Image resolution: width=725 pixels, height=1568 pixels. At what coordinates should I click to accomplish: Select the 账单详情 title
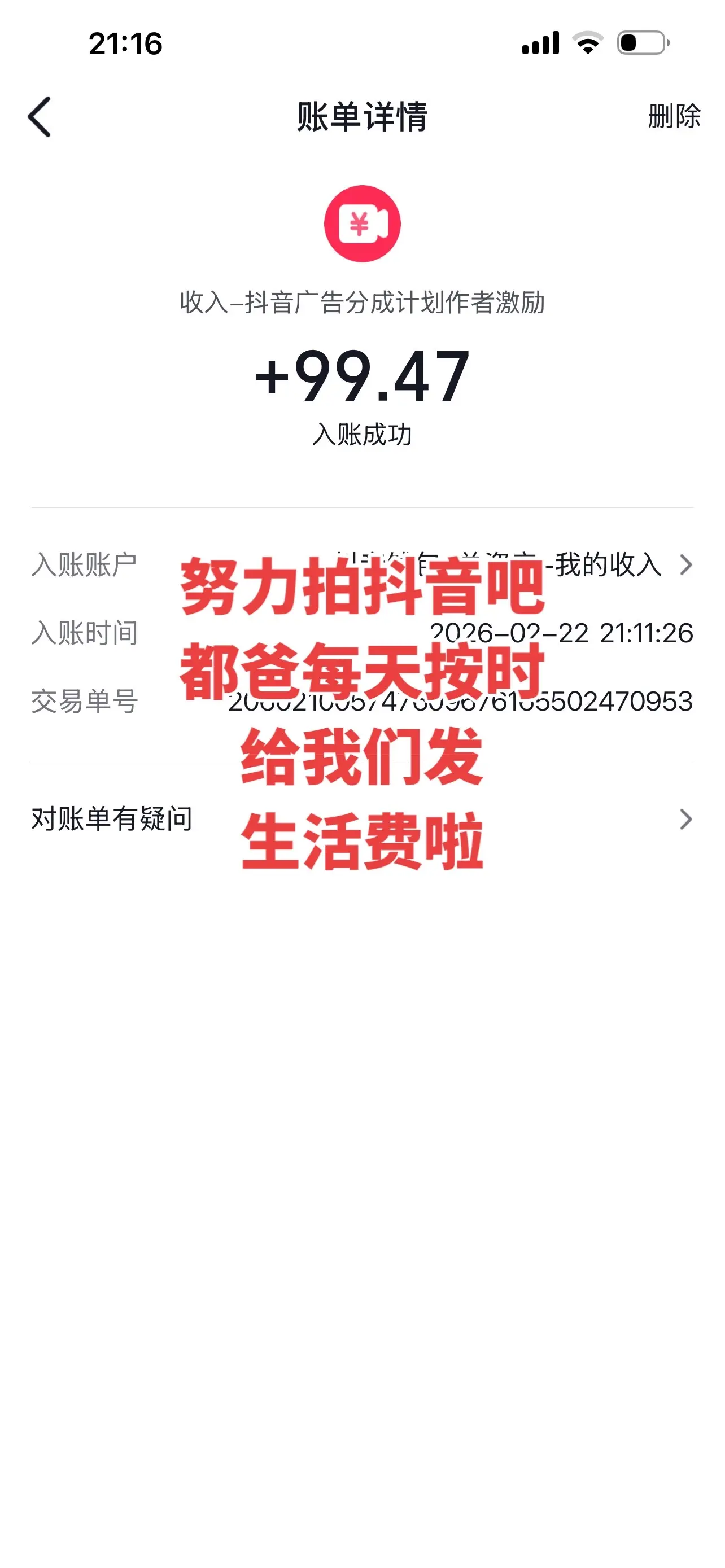pyautogui.click(x=362, y=116)
